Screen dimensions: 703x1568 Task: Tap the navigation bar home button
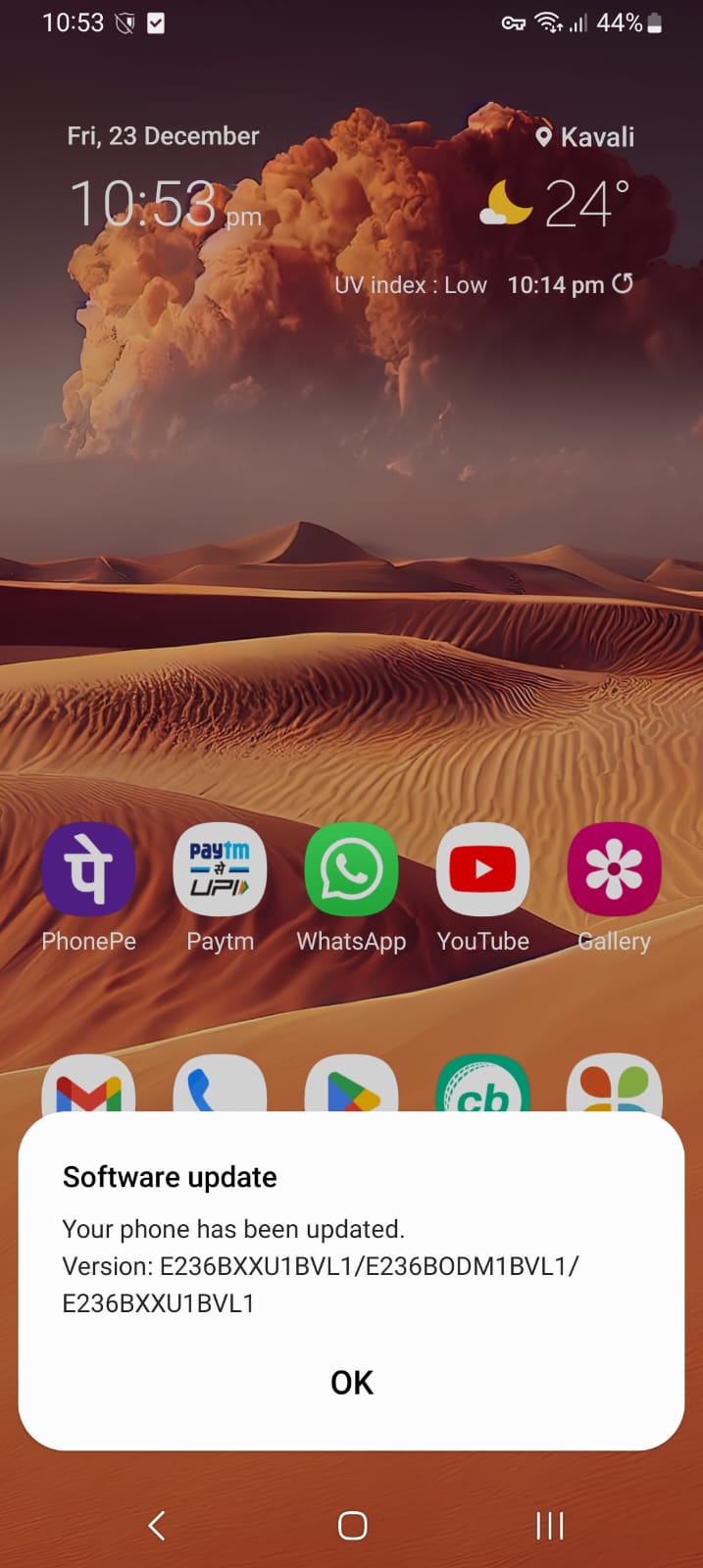(352, 1525)
